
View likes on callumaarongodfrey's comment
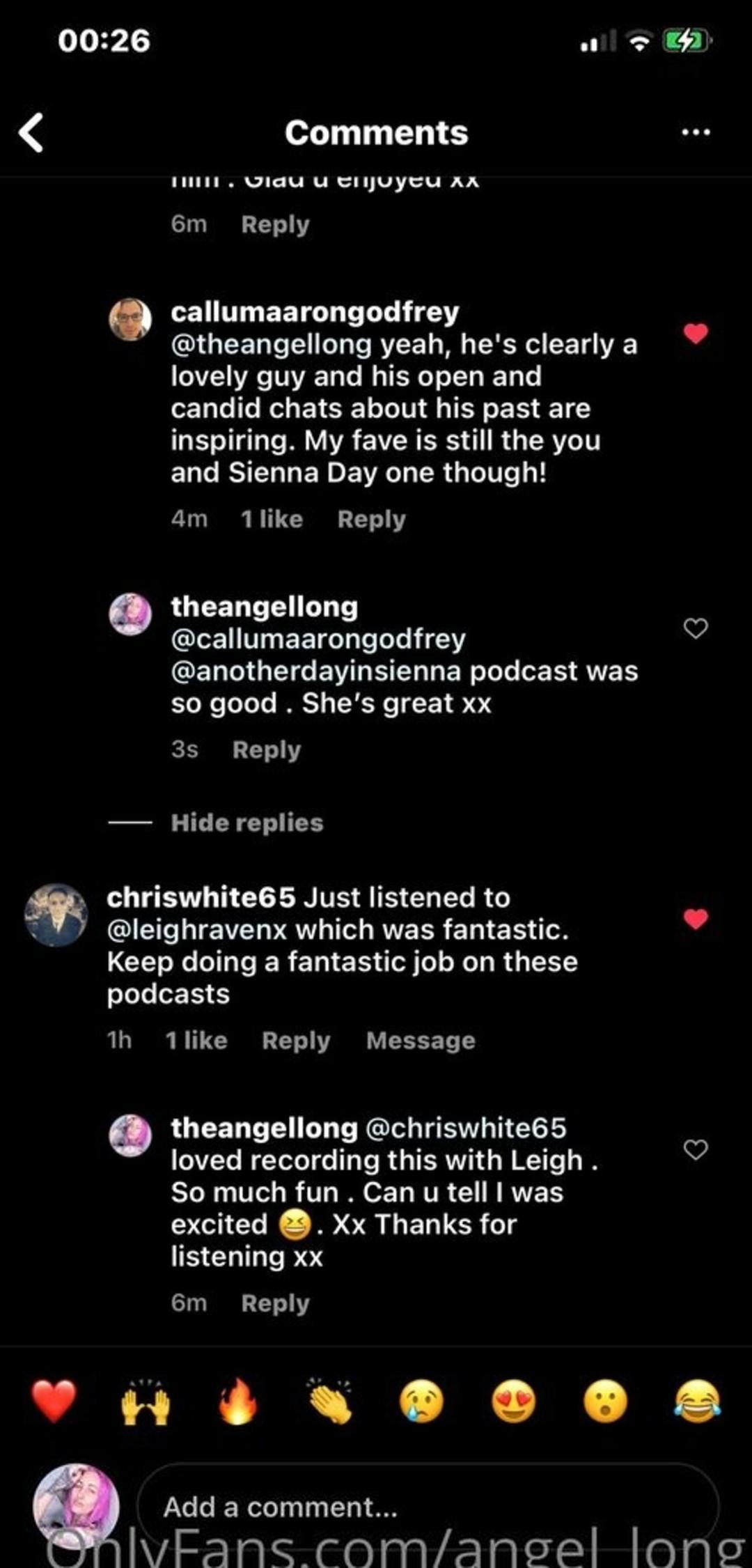tap(272, 519)
